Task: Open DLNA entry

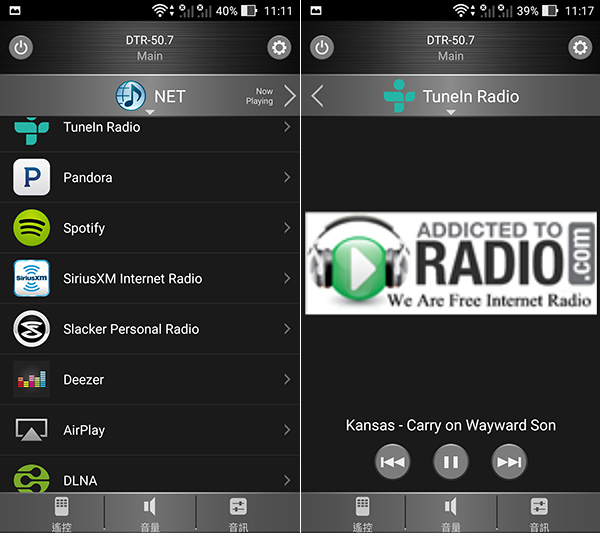Action: pyautogui.click(x=150, y=478)
